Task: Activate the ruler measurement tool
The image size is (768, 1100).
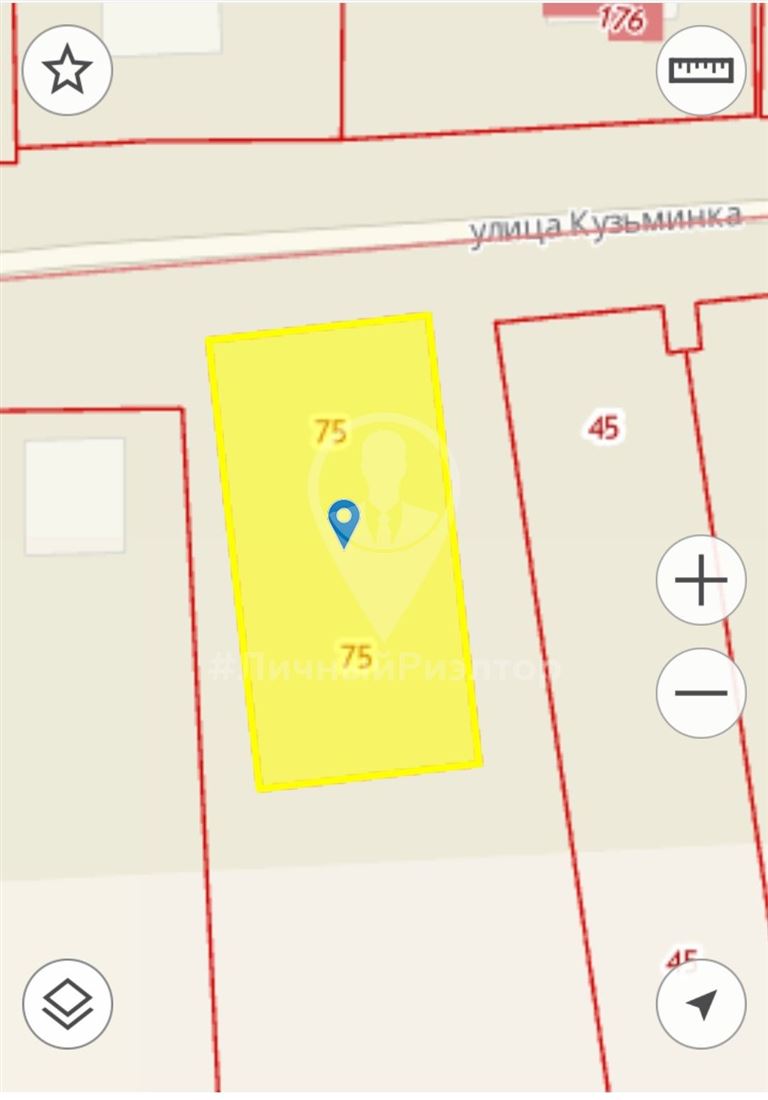Action: point(701,70)
